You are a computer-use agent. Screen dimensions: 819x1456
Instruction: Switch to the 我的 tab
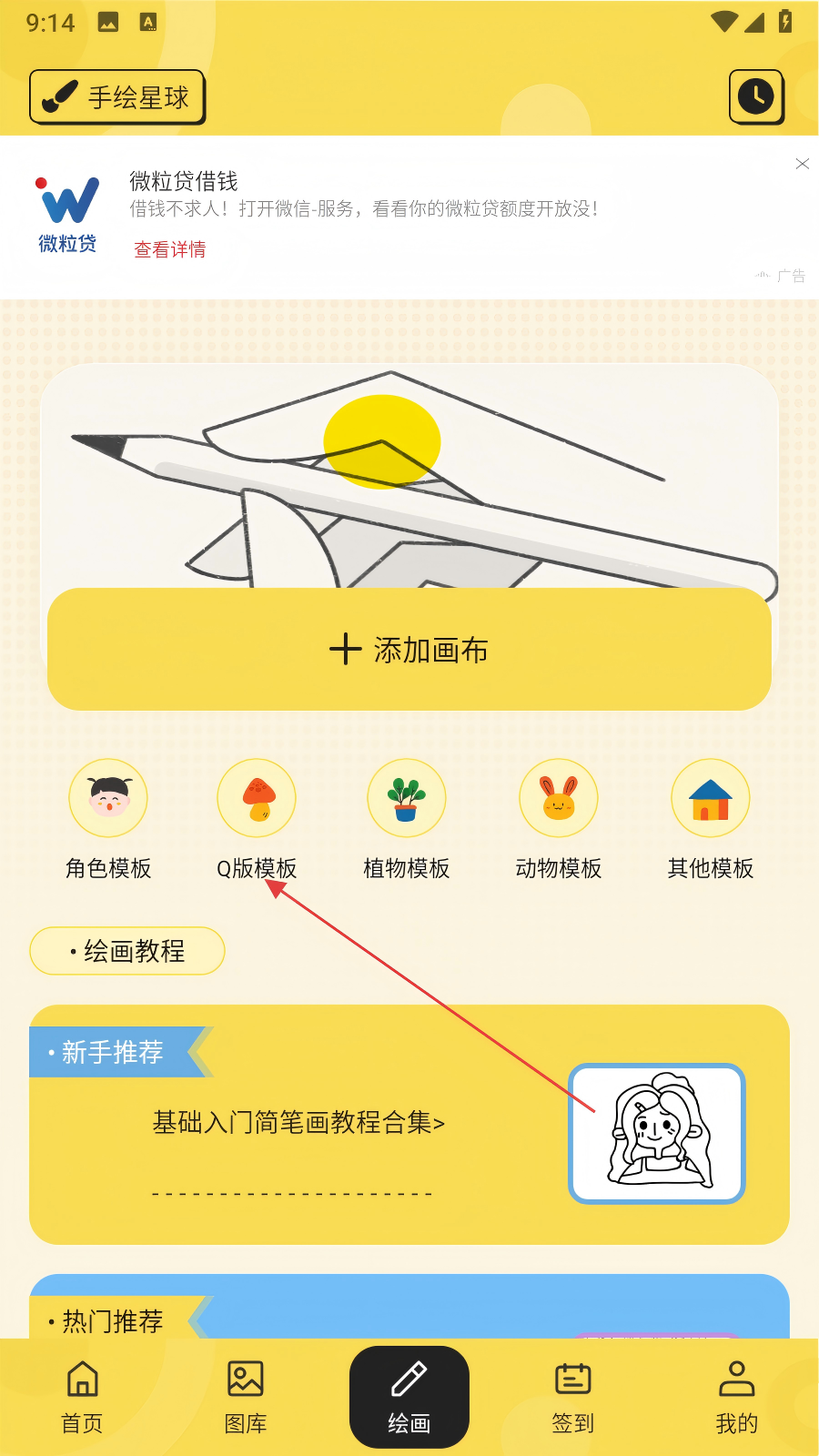[x=737, y=1397]
